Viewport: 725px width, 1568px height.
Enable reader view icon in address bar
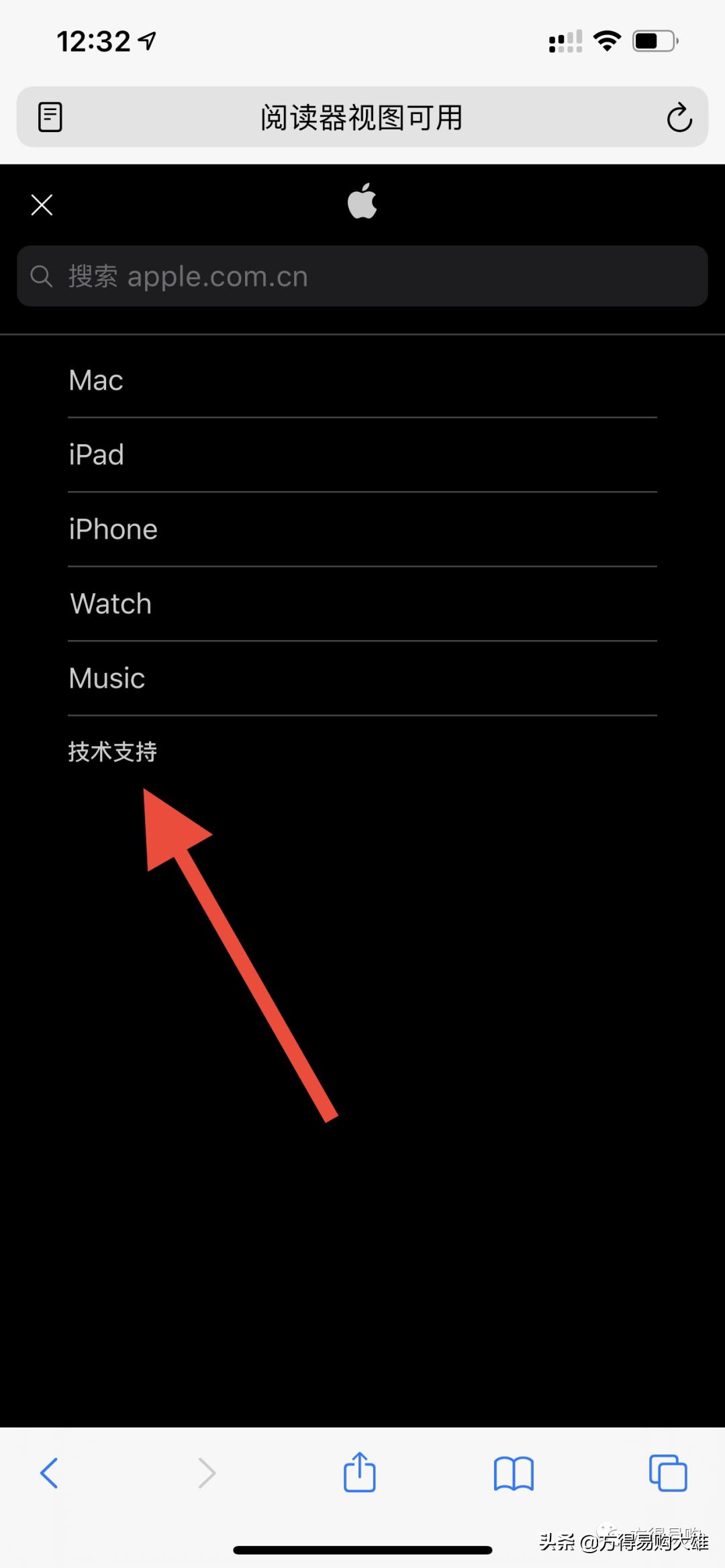pos(50,117)
